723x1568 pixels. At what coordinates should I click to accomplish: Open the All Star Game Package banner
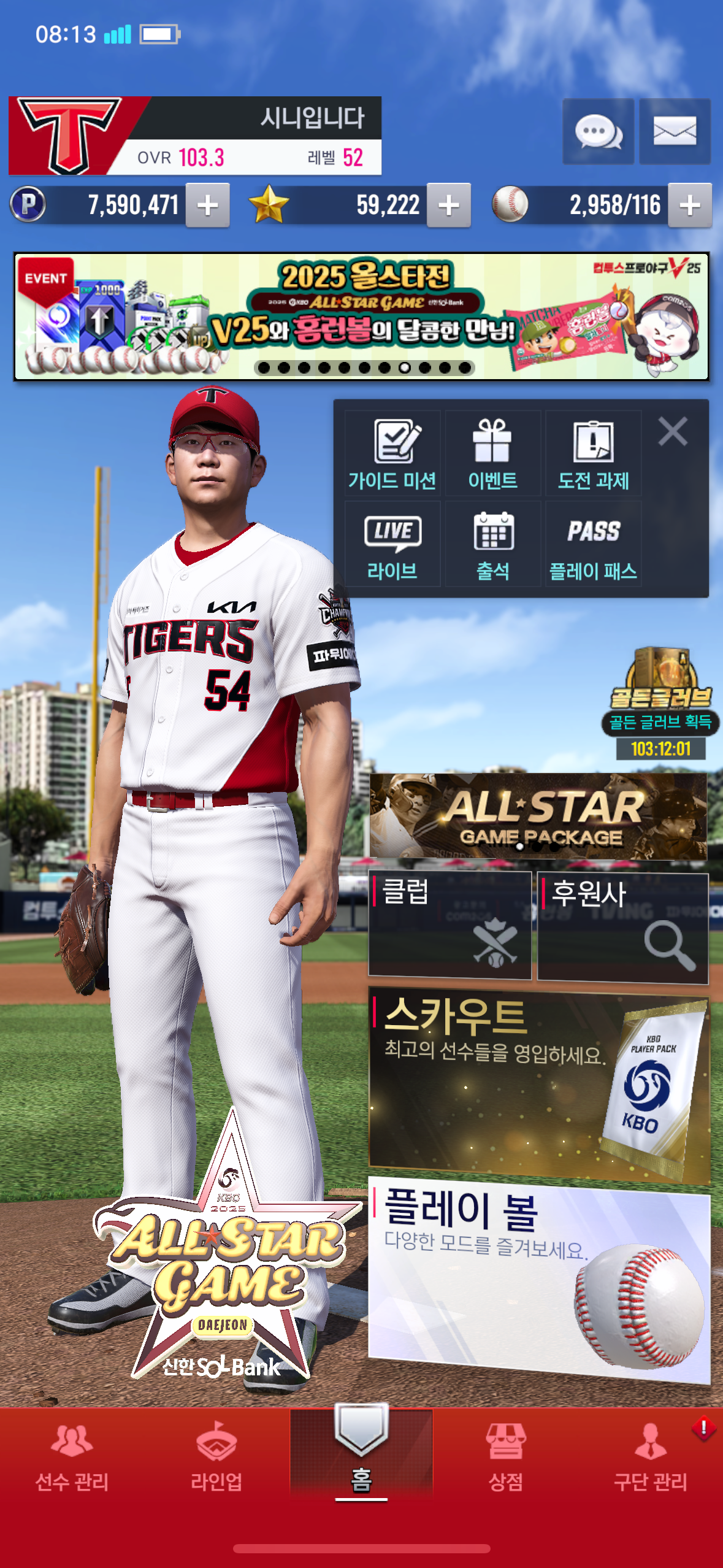(538, 816)
